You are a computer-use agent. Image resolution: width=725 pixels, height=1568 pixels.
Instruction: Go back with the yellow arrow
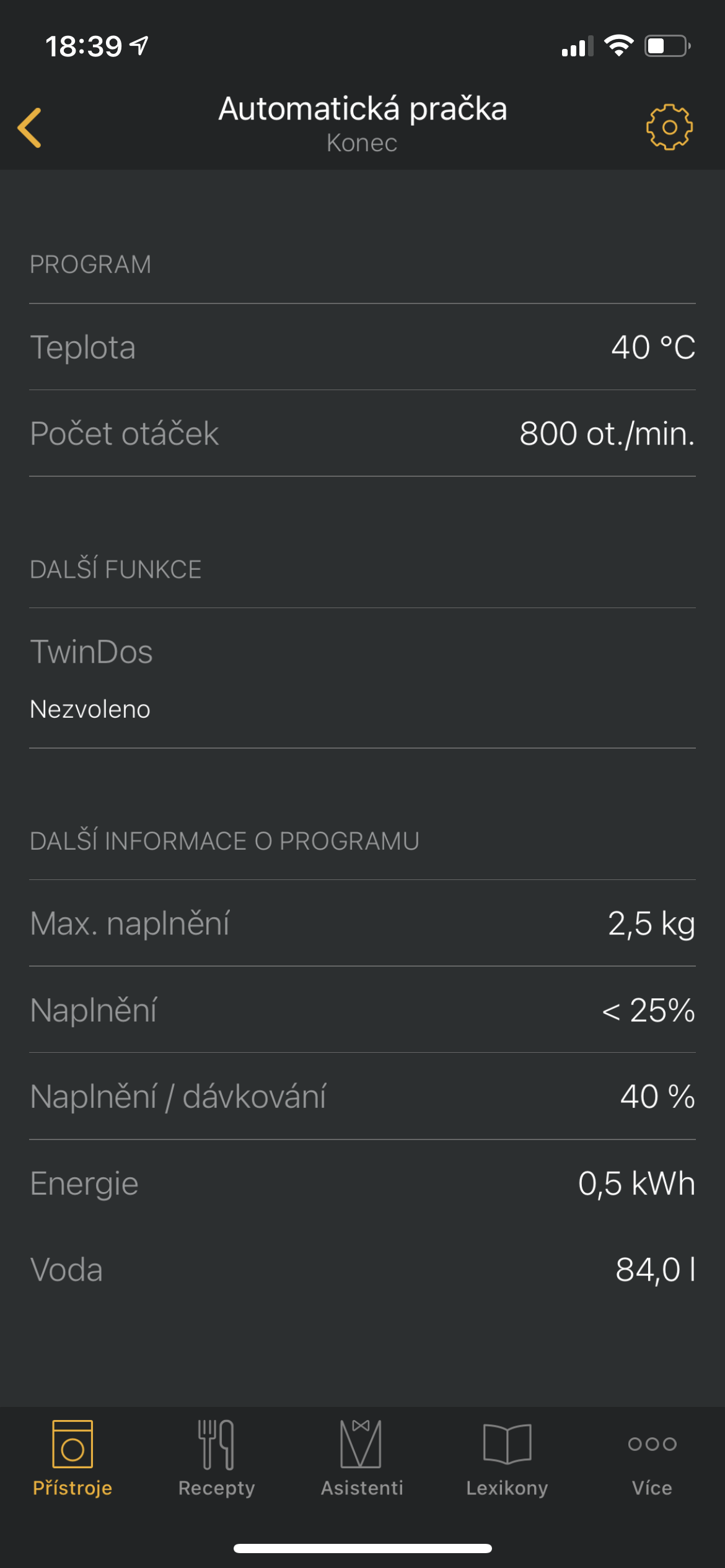(x=30, y=128)
